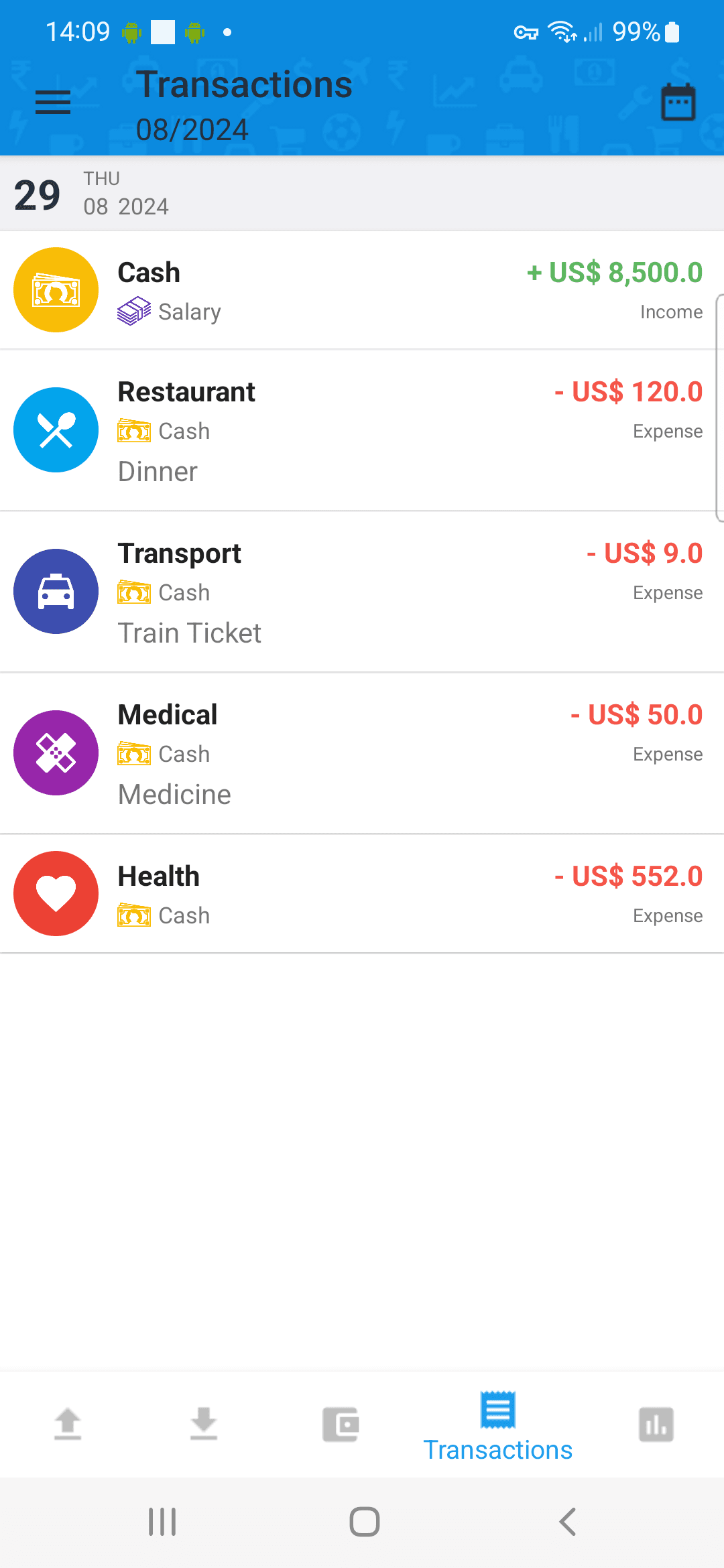This screenshot has width=724, height=1568.
Task: Open the Train Ticket transaction
Action: pos(362,591)
